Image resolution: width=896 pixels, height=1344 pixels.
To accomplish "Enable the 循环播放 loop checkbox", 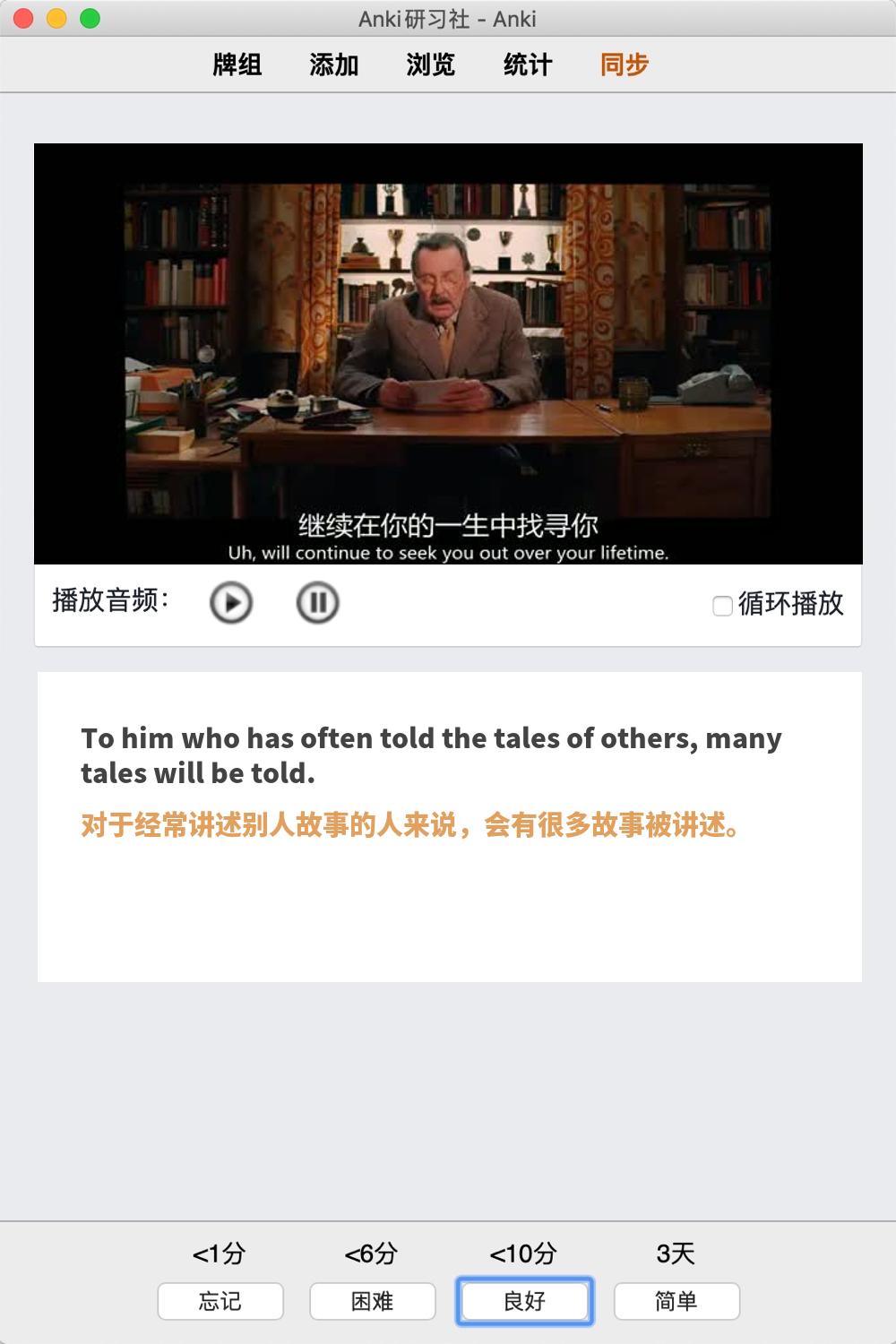I will (x=722, y=606).
